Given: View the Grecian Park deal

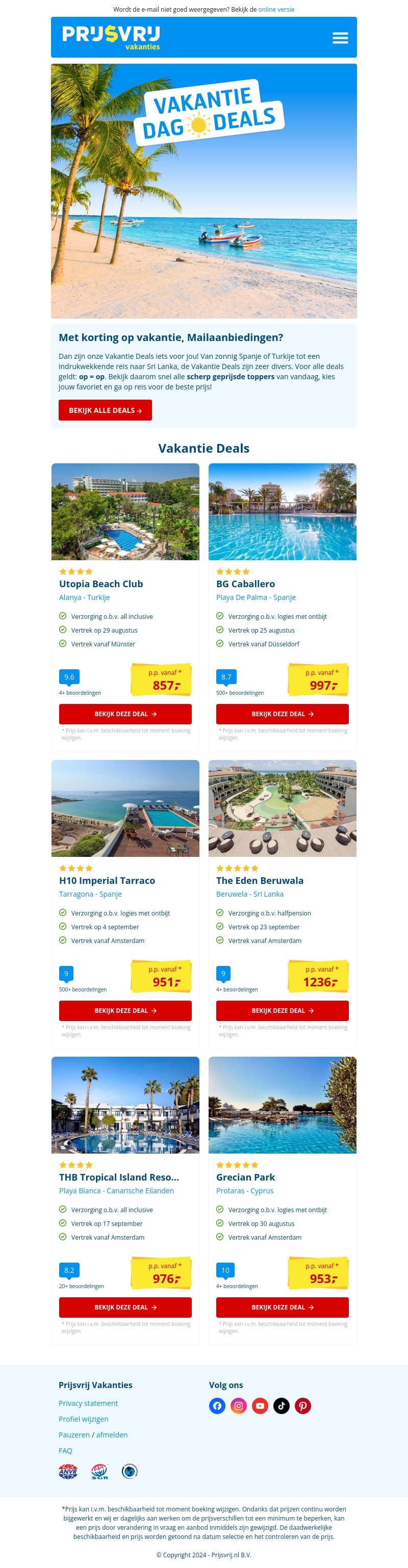Looking at the screenshot, I should coord(282,1307).
